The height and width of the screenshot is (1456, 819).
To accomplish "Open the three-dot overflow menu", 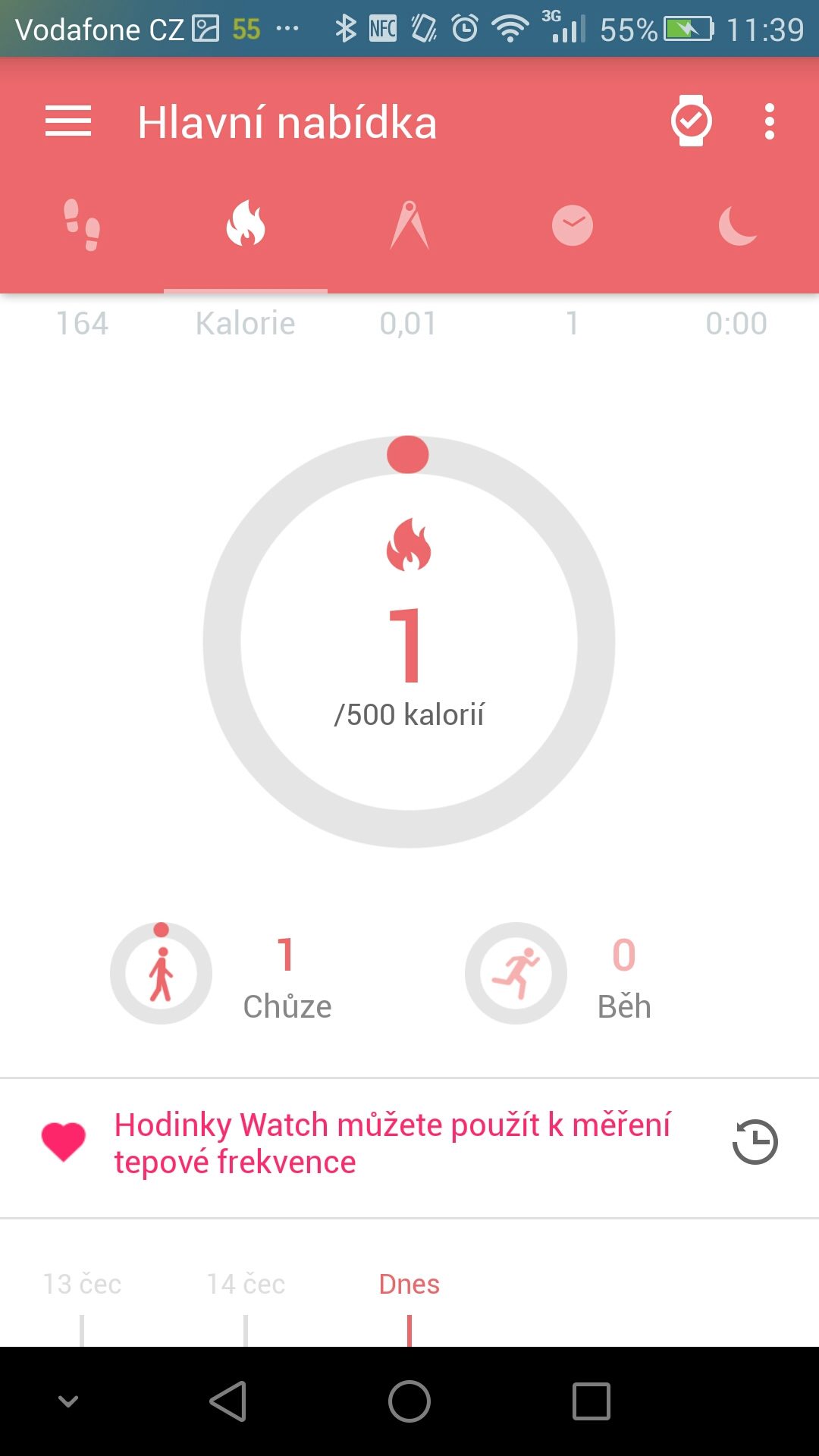I will tap(770, 121).
